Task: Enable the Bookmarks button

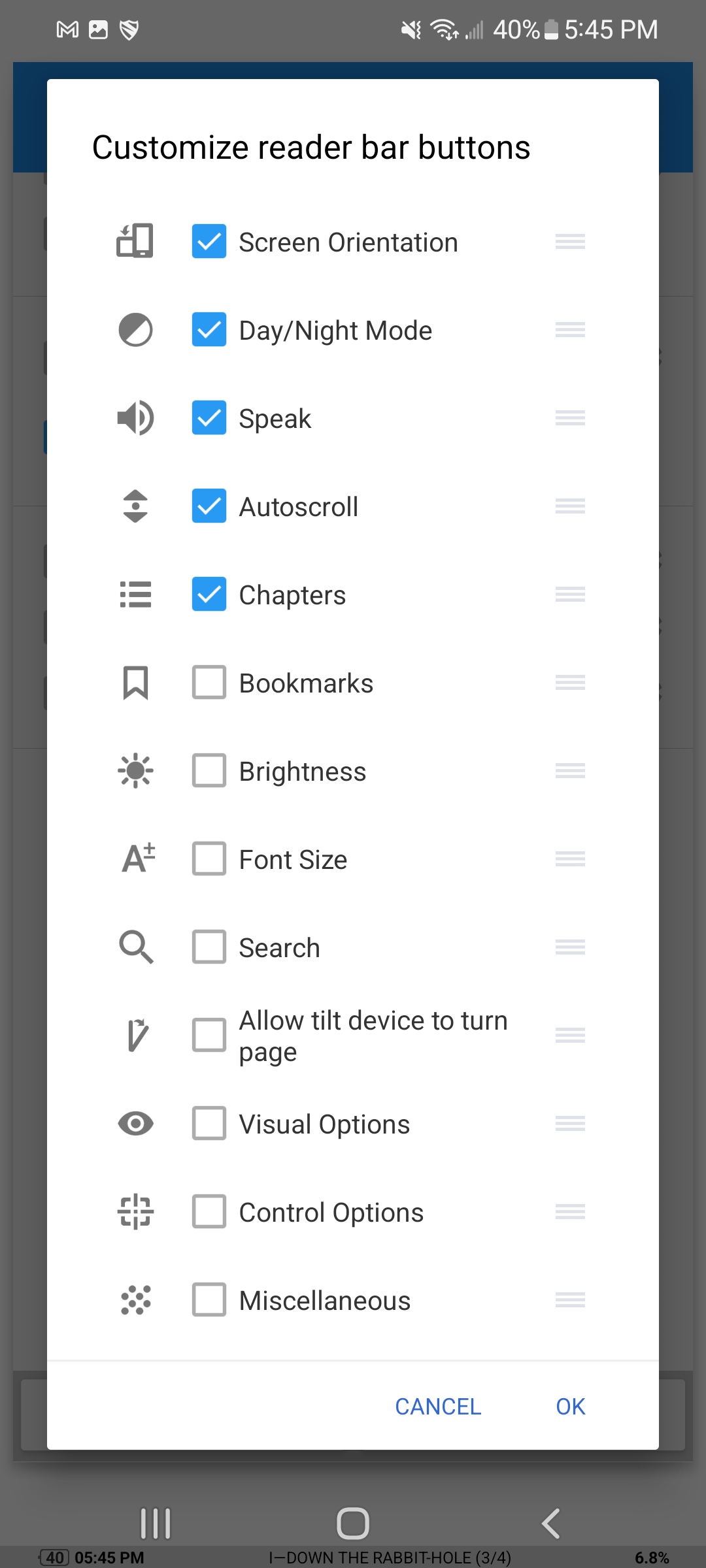Action: pyautogui.click(x=209, y=683)
